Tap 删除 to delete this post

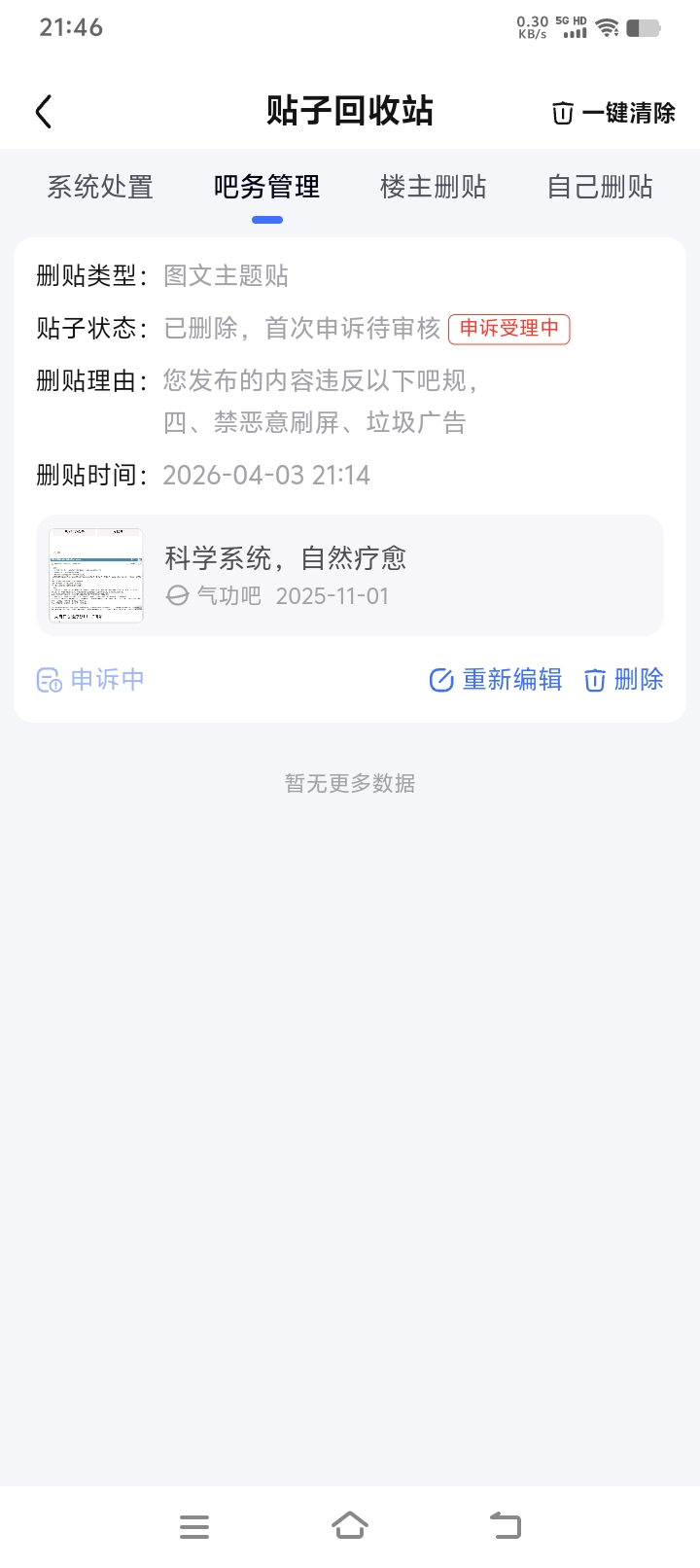point(623,679)
